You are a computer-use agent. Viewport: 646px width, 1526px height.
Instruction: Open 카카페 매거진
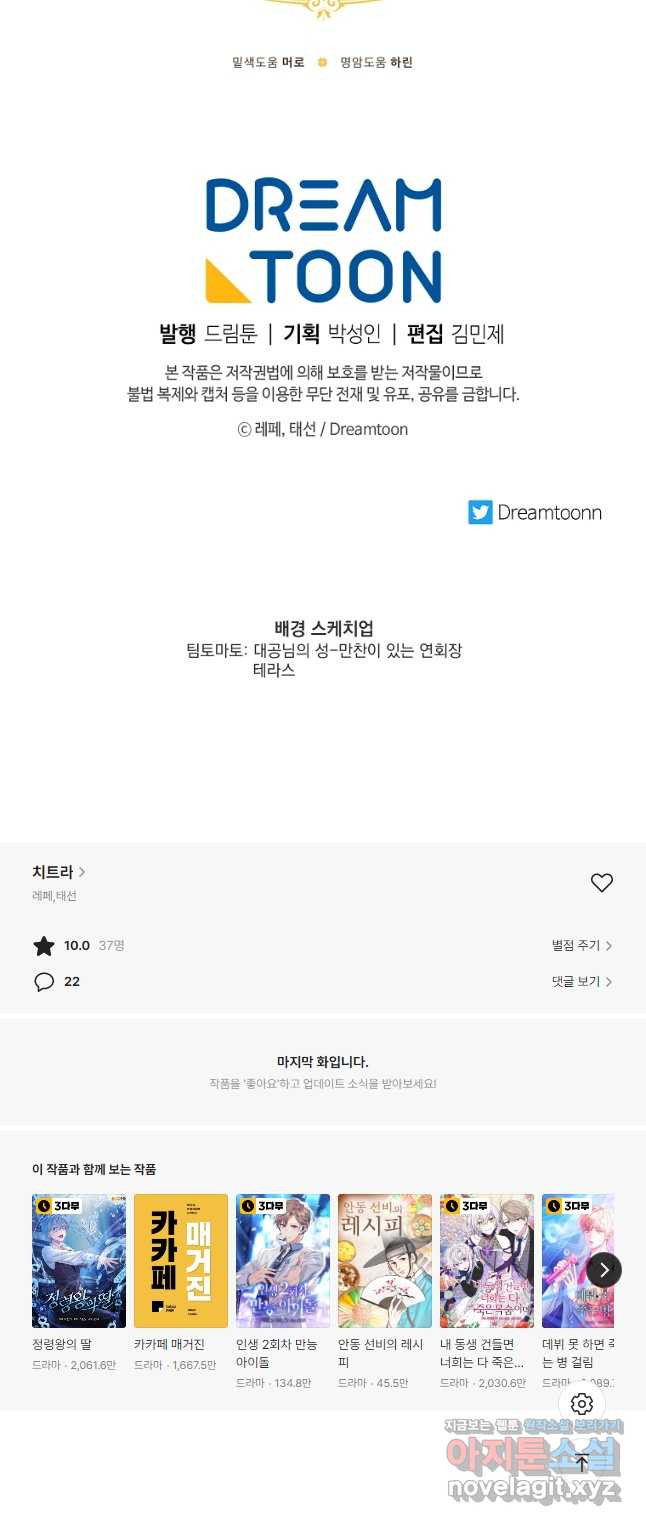181,1261
